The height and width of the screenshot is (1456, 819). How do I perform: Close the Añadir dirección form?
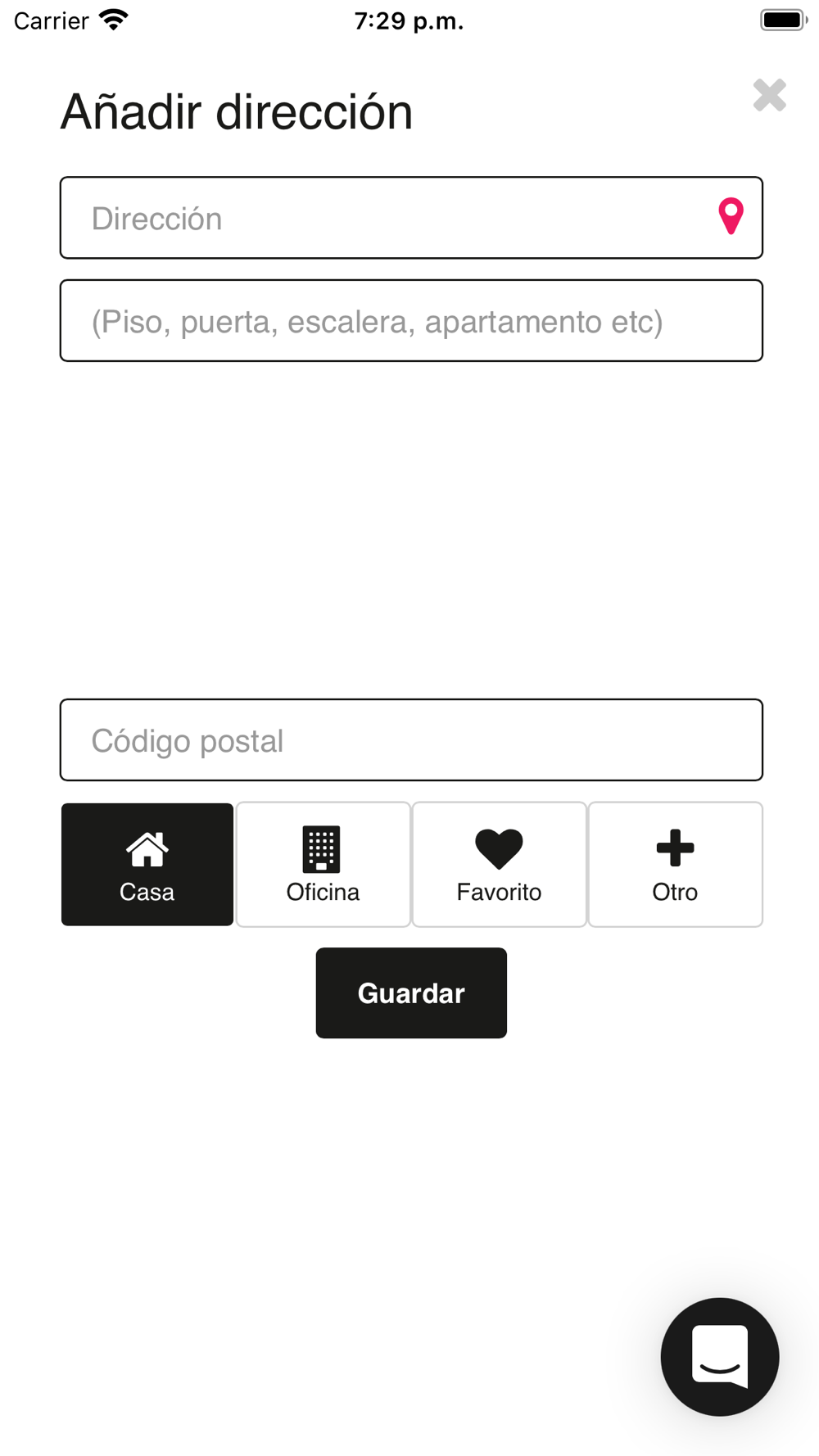[770, 96]
